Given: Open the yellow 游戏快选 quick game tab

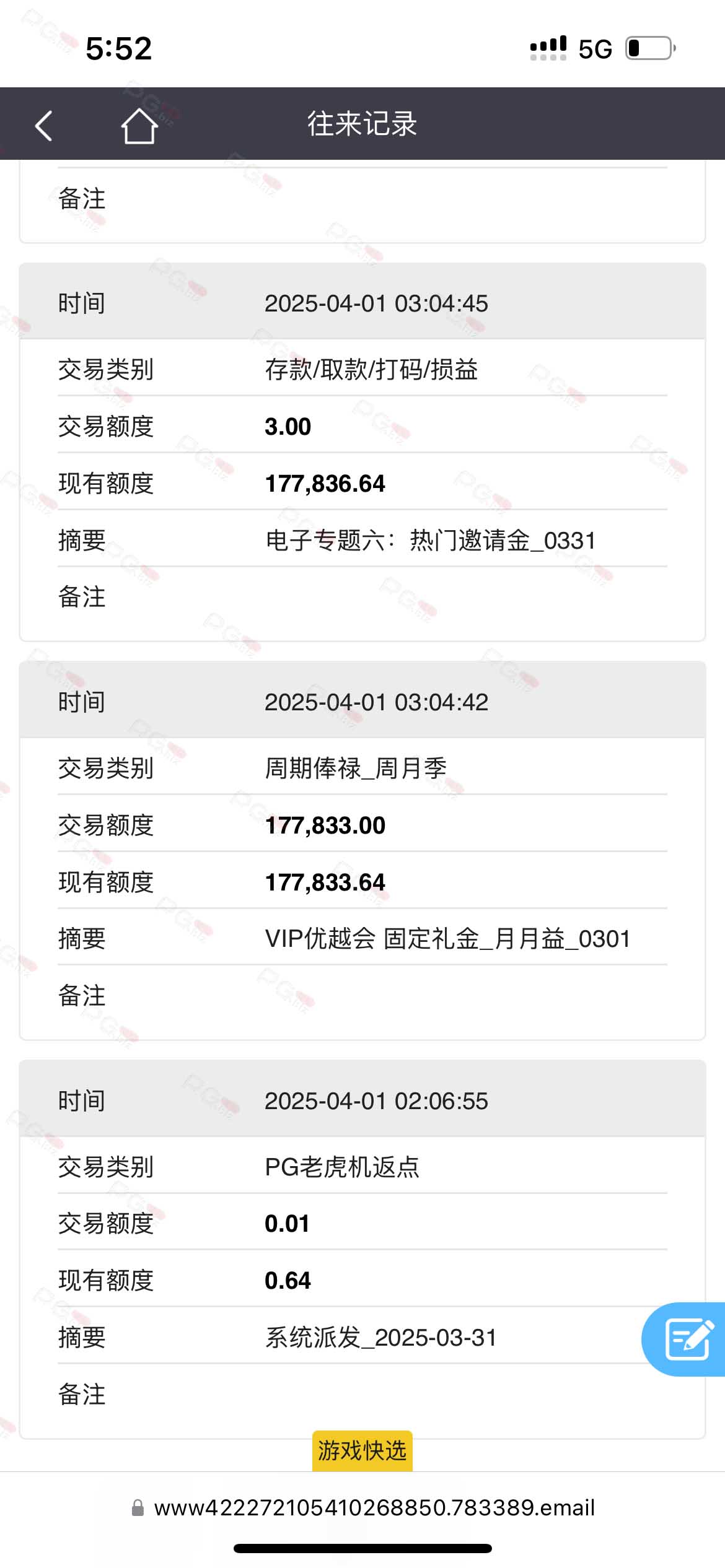Looking at the screenshot, I should [362, 1450].
